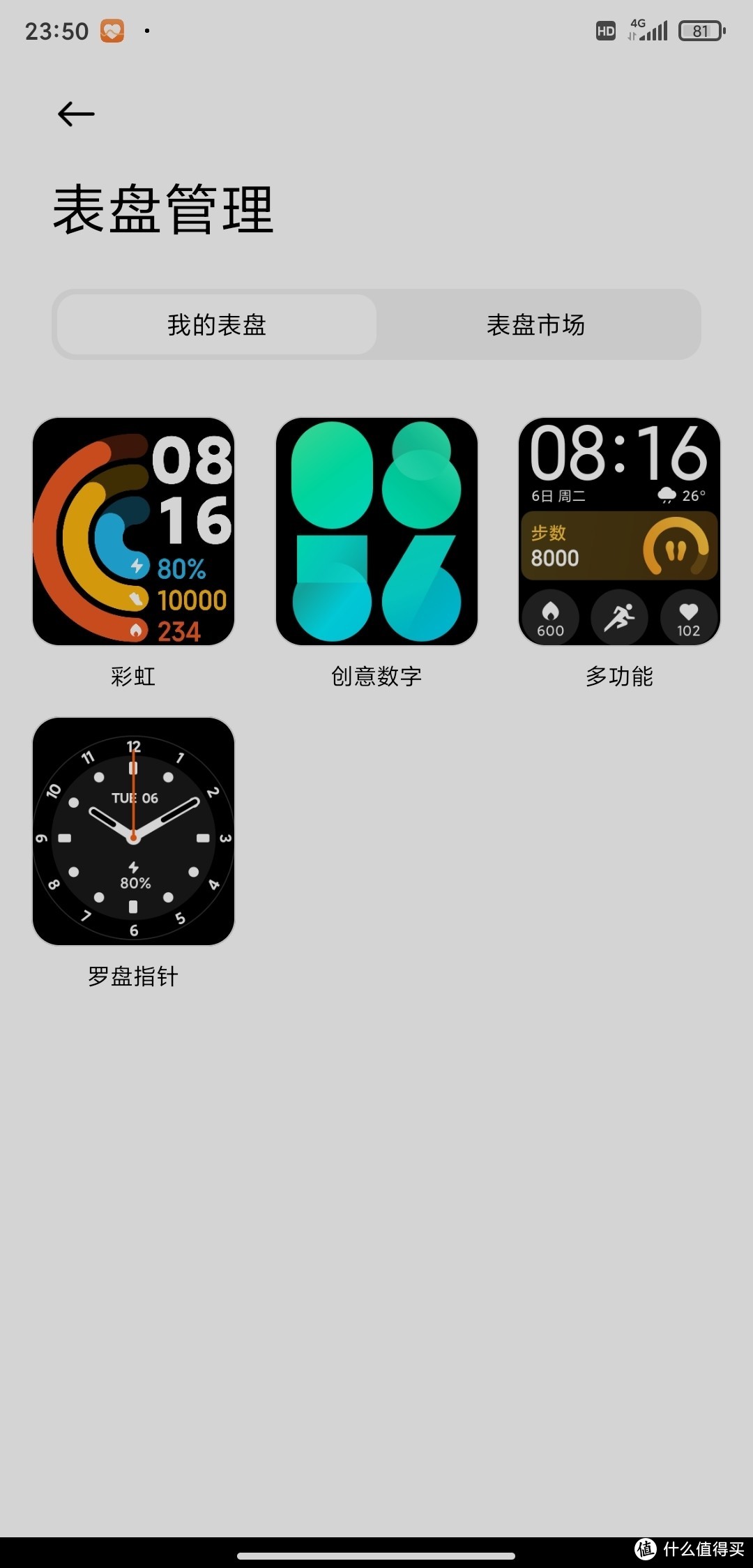Click the HD indicator in the status bar
753x1568 pixels.
[x=604, y=30]
